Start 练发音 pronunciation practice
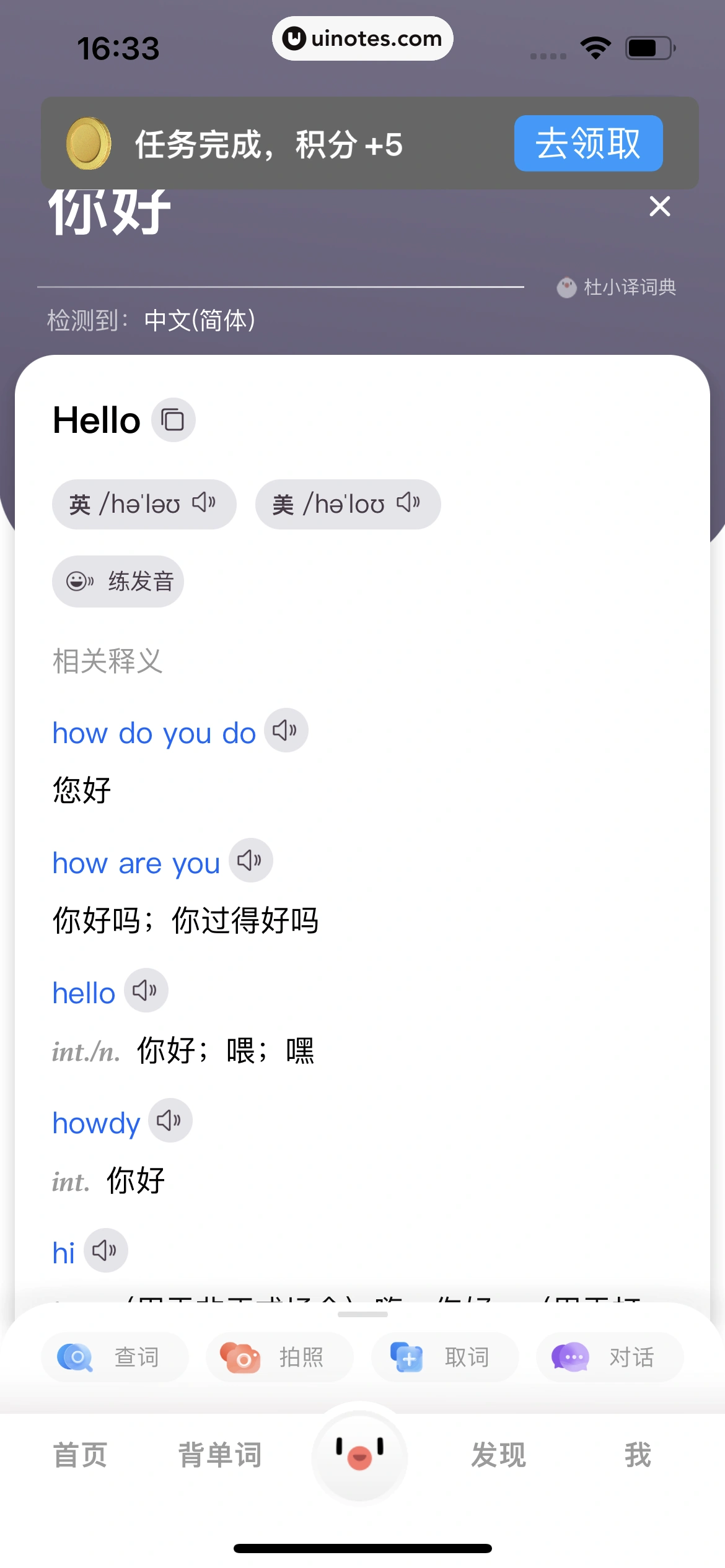The height and width of the screenshot is (1568, 725). click(x=118, y=581)
